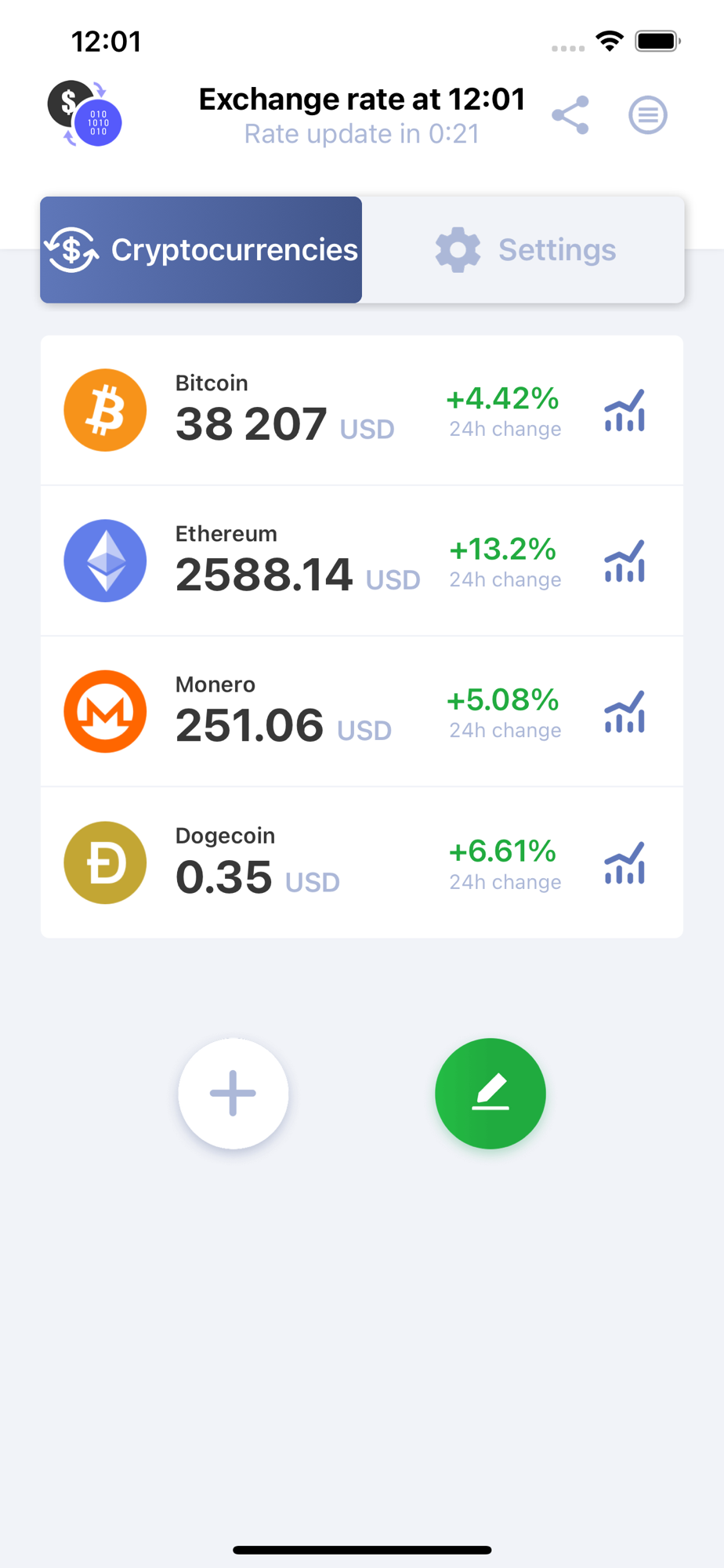
Task: Share the exchange rates
Action: coord(570,115)
